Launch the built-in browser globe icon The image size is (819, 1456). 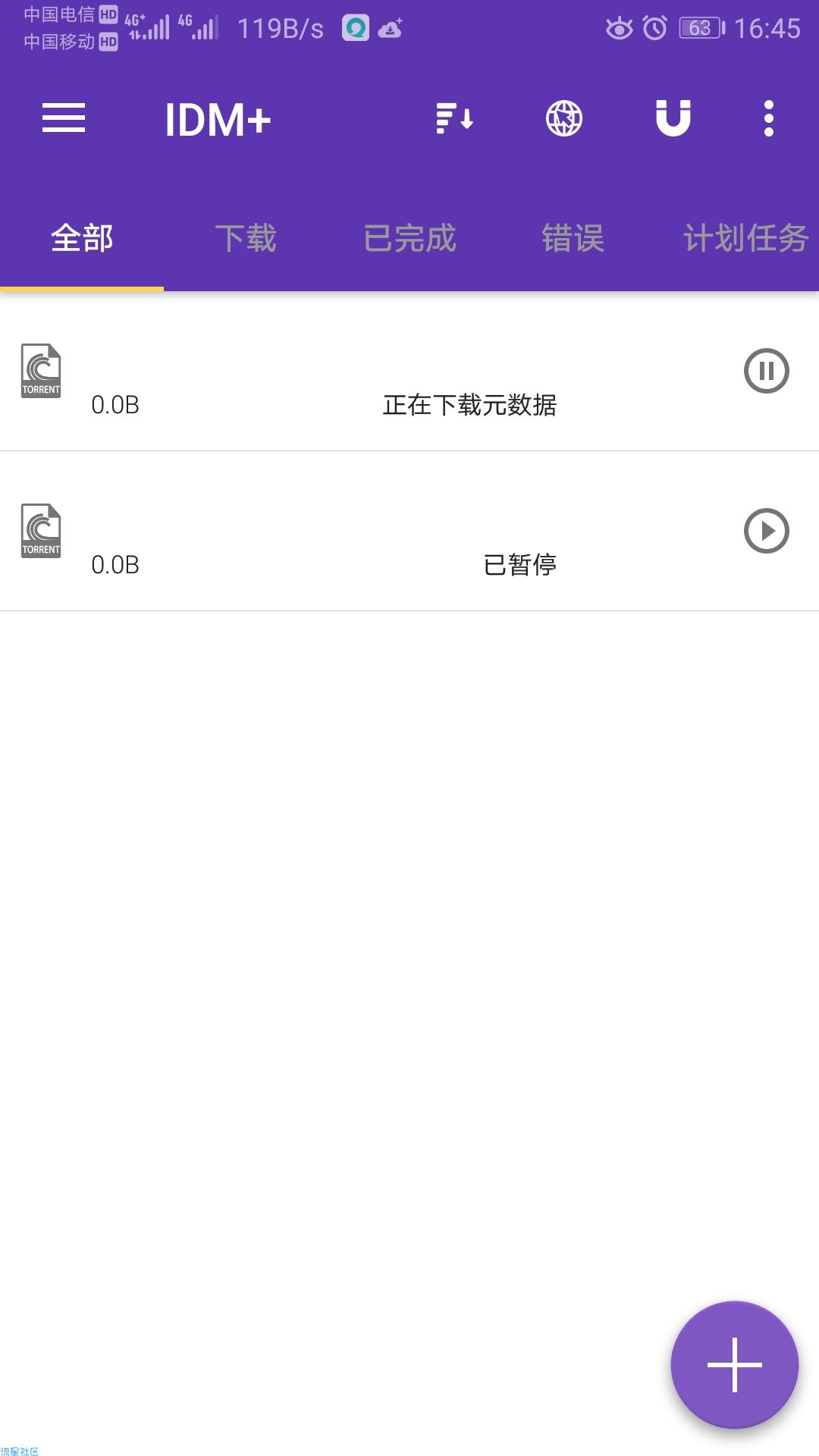point(564,118)
